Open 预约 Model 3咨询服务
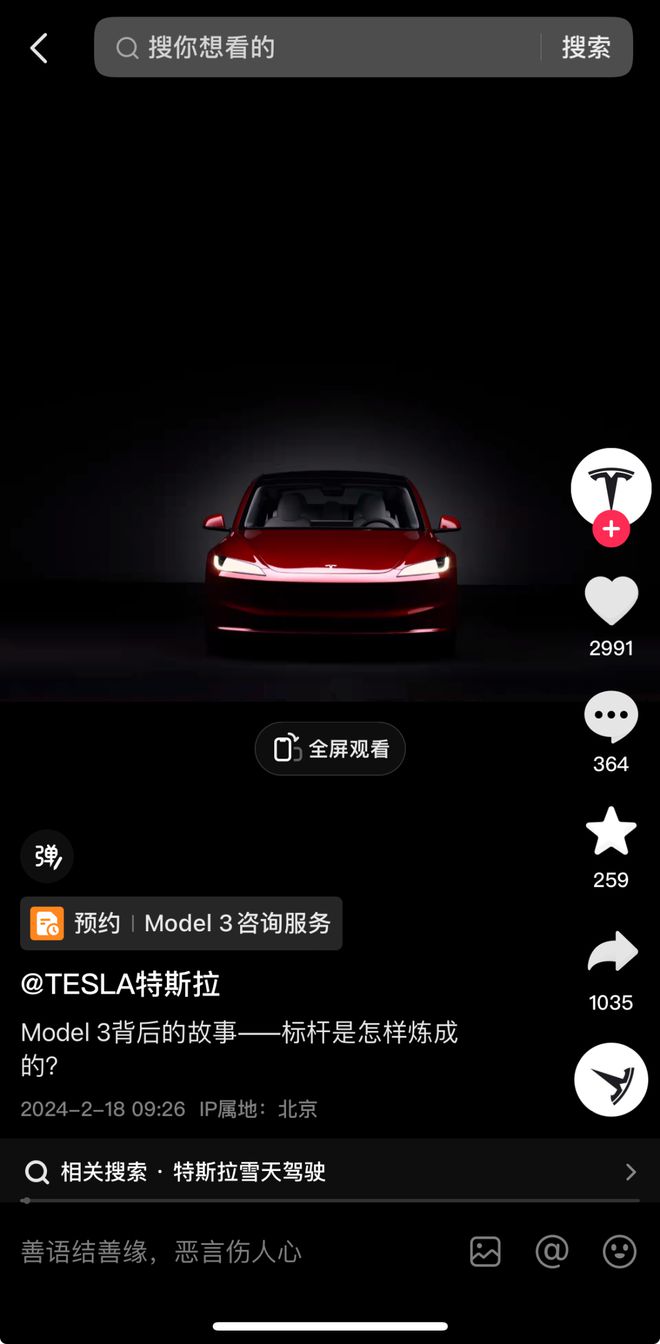 coord(181,923)
